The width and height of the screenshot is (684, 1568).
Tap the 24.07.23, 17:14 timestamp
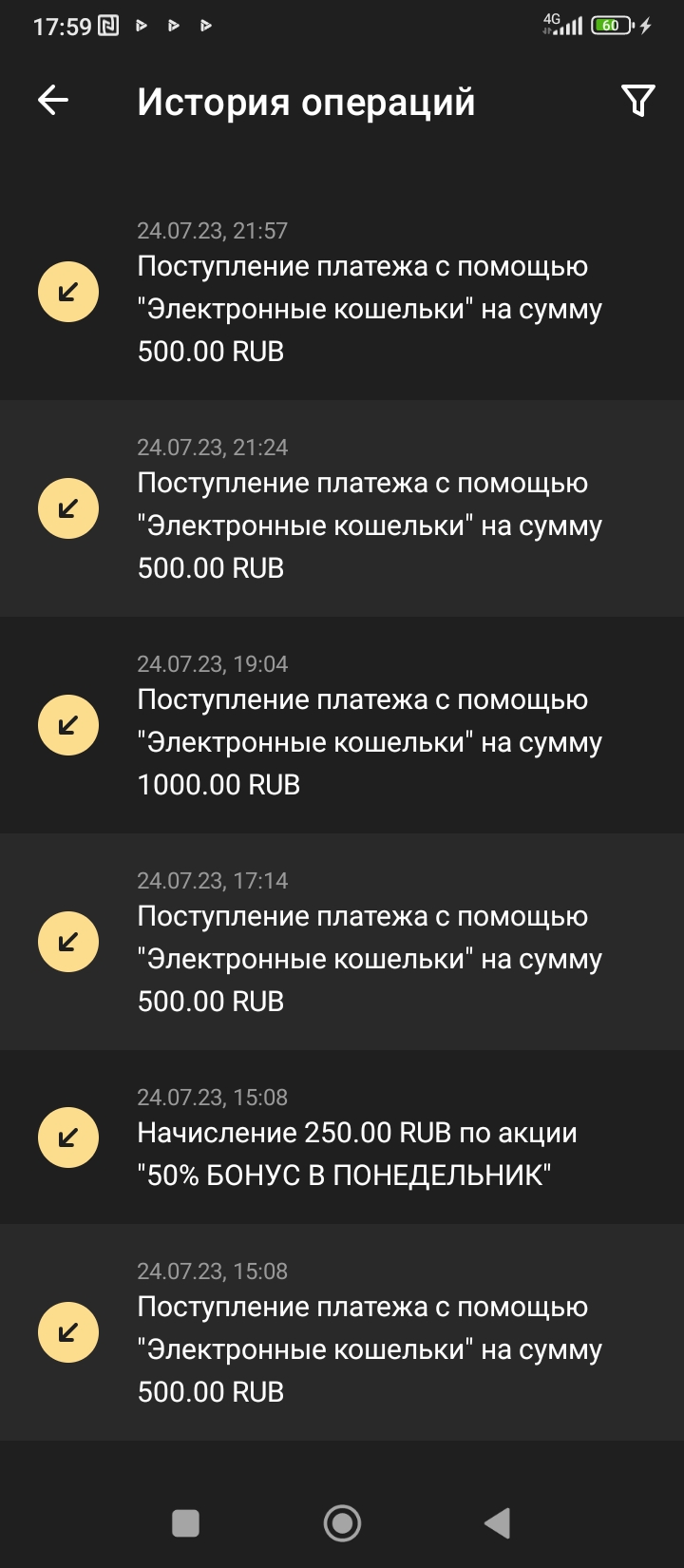(x=212, y=880)
